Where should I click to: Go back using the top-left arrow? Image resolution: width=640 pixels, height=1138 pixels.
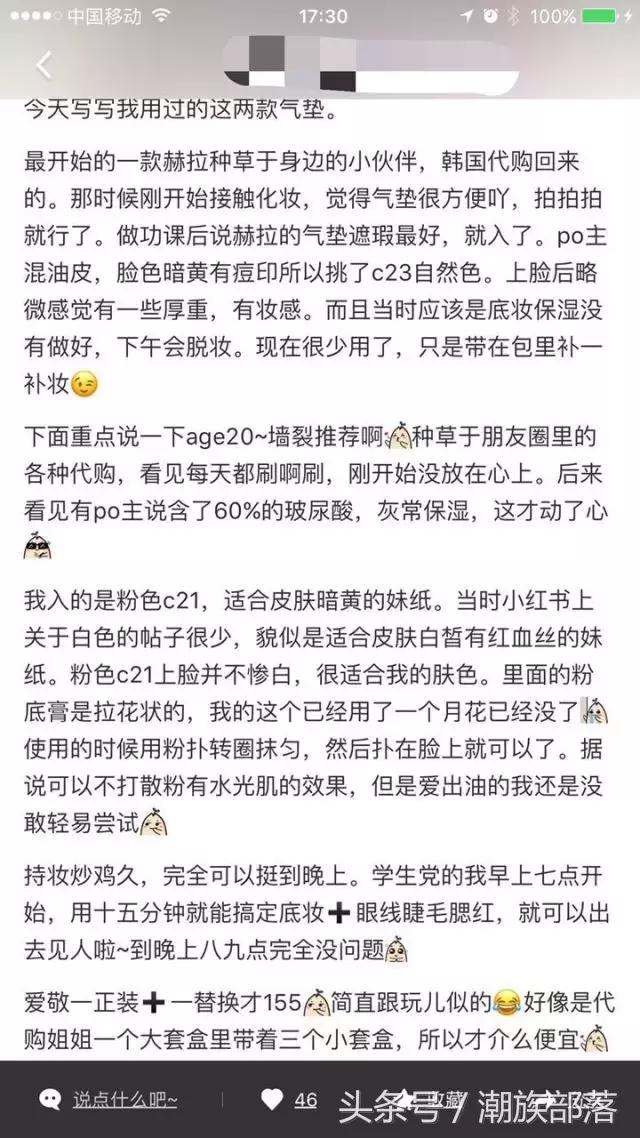point(44,66)
